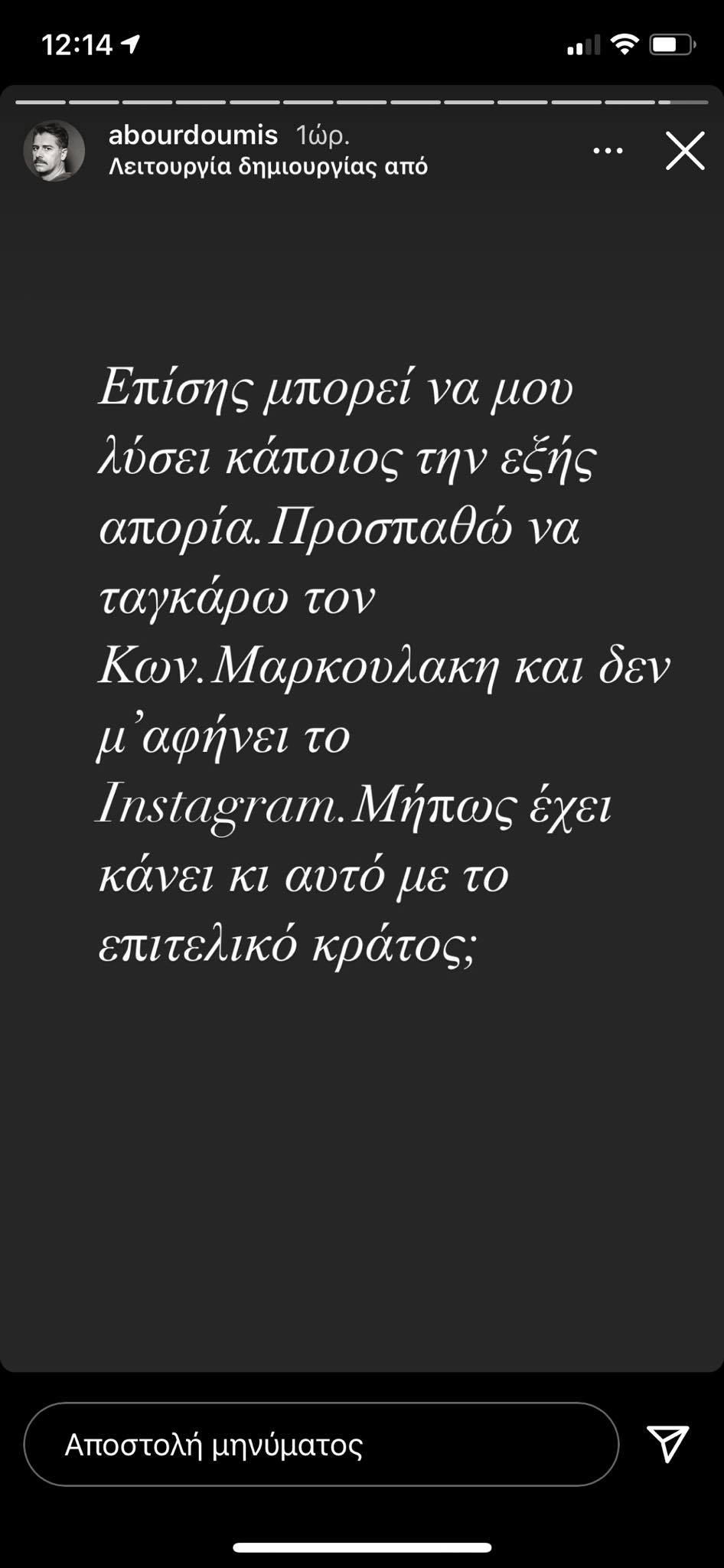Share this story with the paper plane icon
This screenshot has height=1568, width=724.
pos(667,1444)
